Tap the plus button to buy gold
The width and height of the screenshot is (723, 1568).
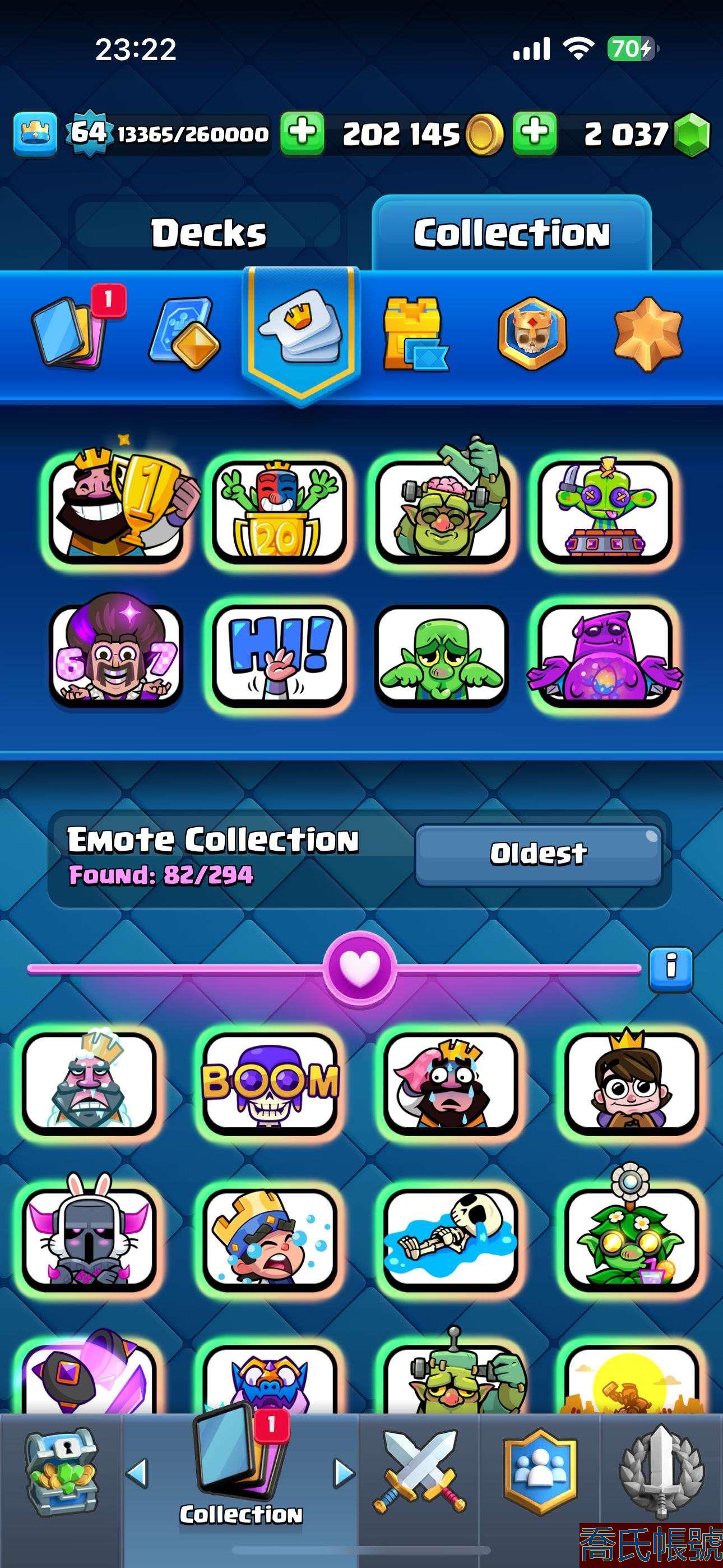[303, 133]
